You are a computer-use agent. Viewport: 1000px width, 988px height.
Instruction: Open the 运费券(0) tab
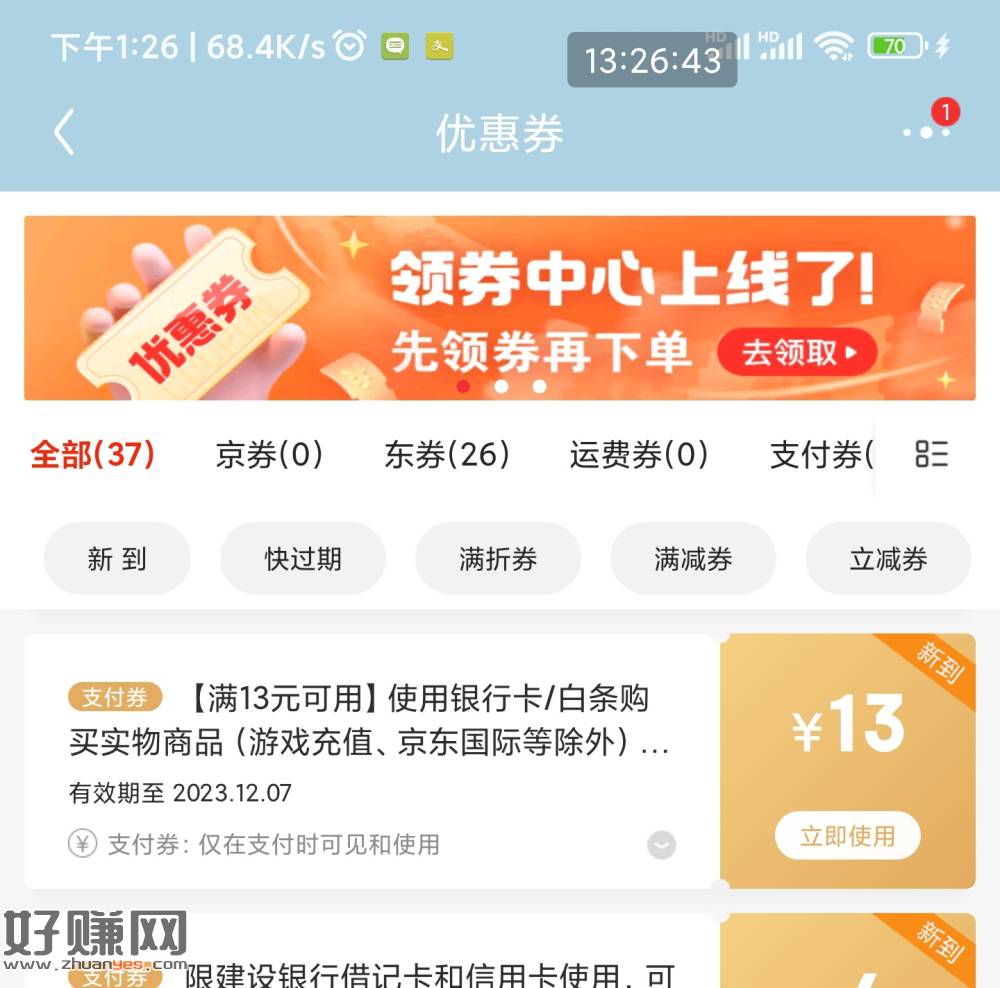pyautogui.click(x=639, y=455)
